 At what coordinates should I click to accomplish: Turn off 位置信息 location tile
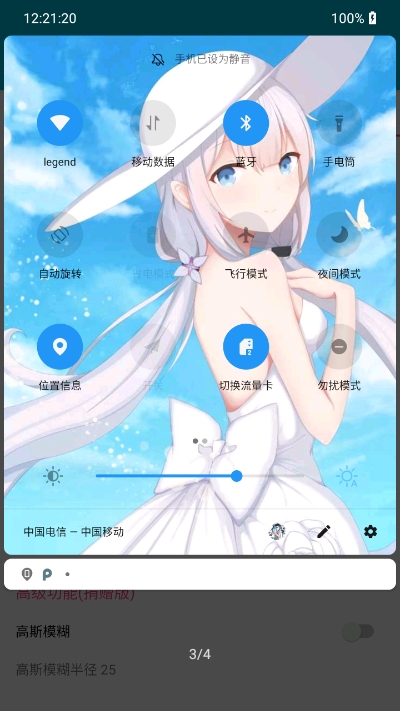pos(60,347)
